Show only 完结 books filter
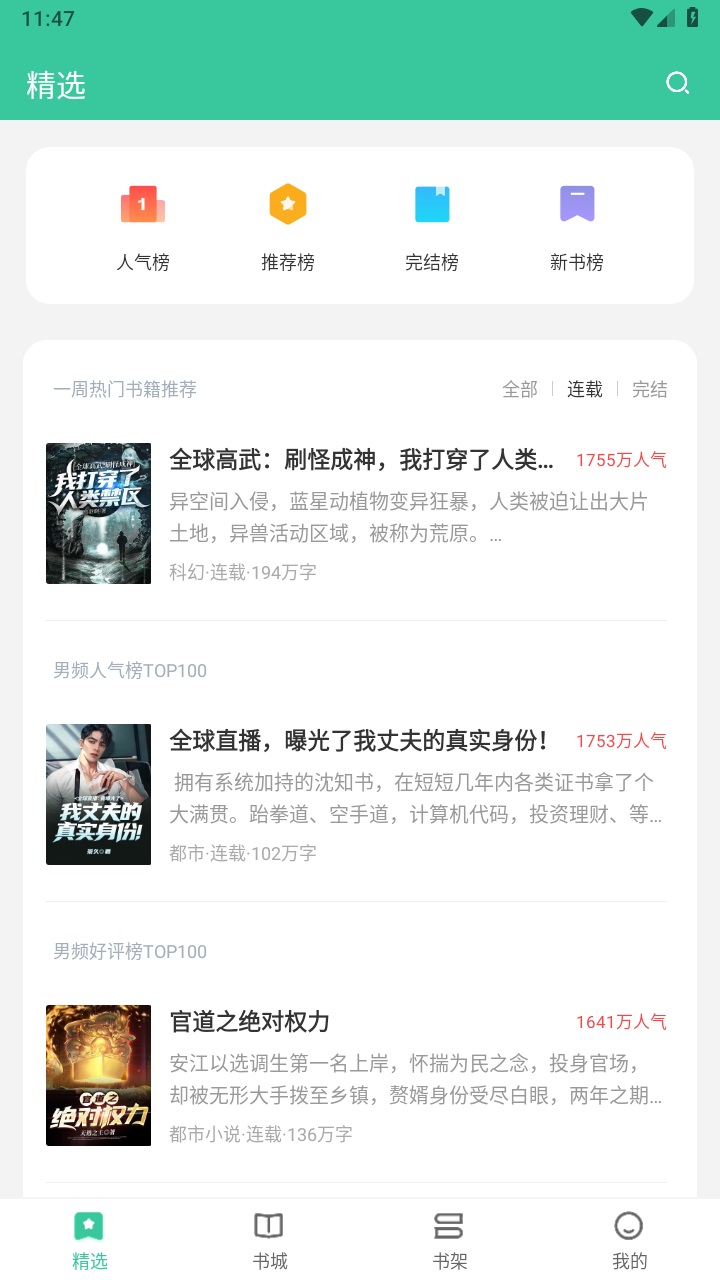 click(649, 389)
